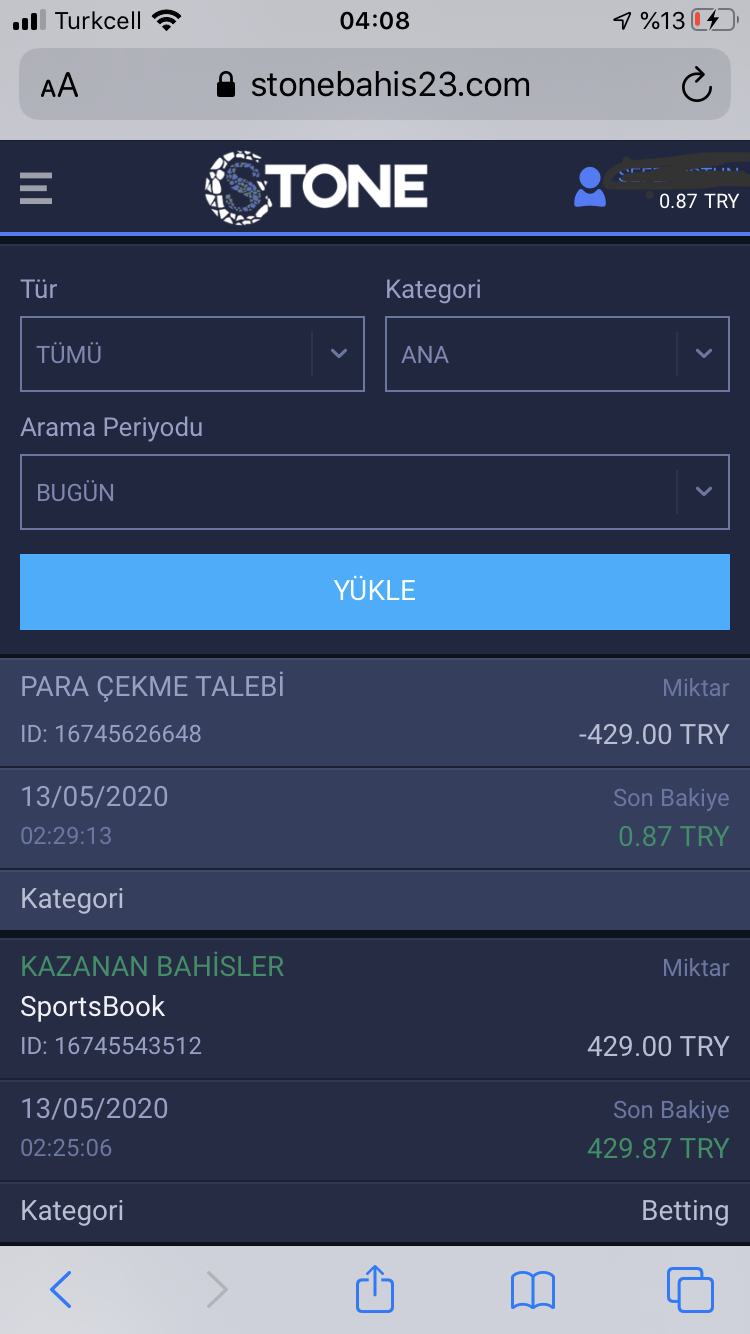Show all open Safari tabs
750x1334 pixels.
point(690,1290)
